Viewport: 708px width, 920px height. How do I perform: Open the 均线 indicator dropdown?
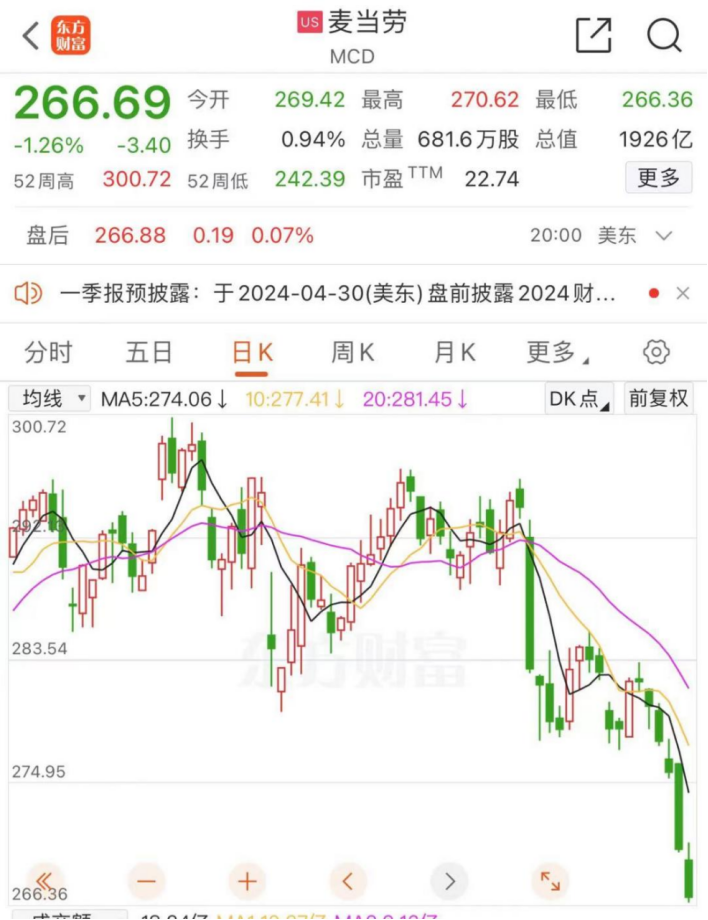click(x=50, y=399)
